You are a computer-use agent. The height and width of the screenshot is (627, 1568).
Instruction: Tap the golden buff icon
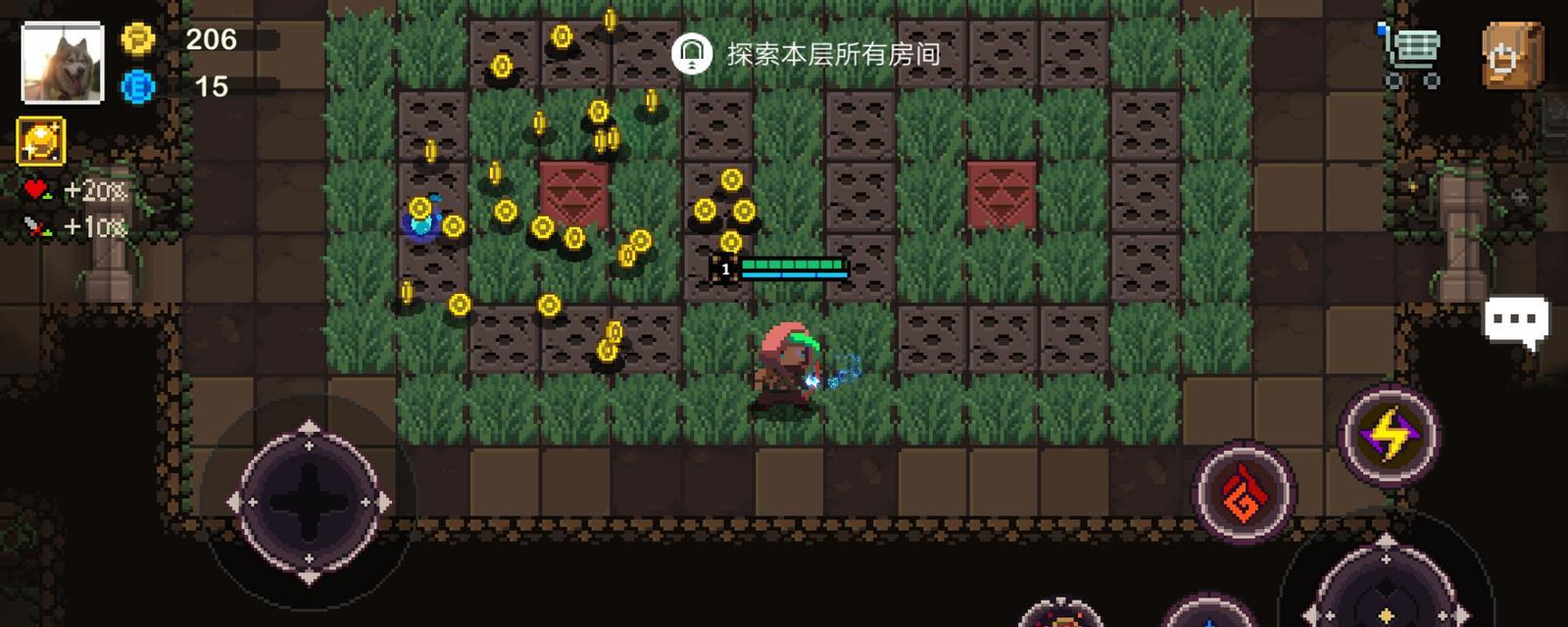click(x=41, y=141)
